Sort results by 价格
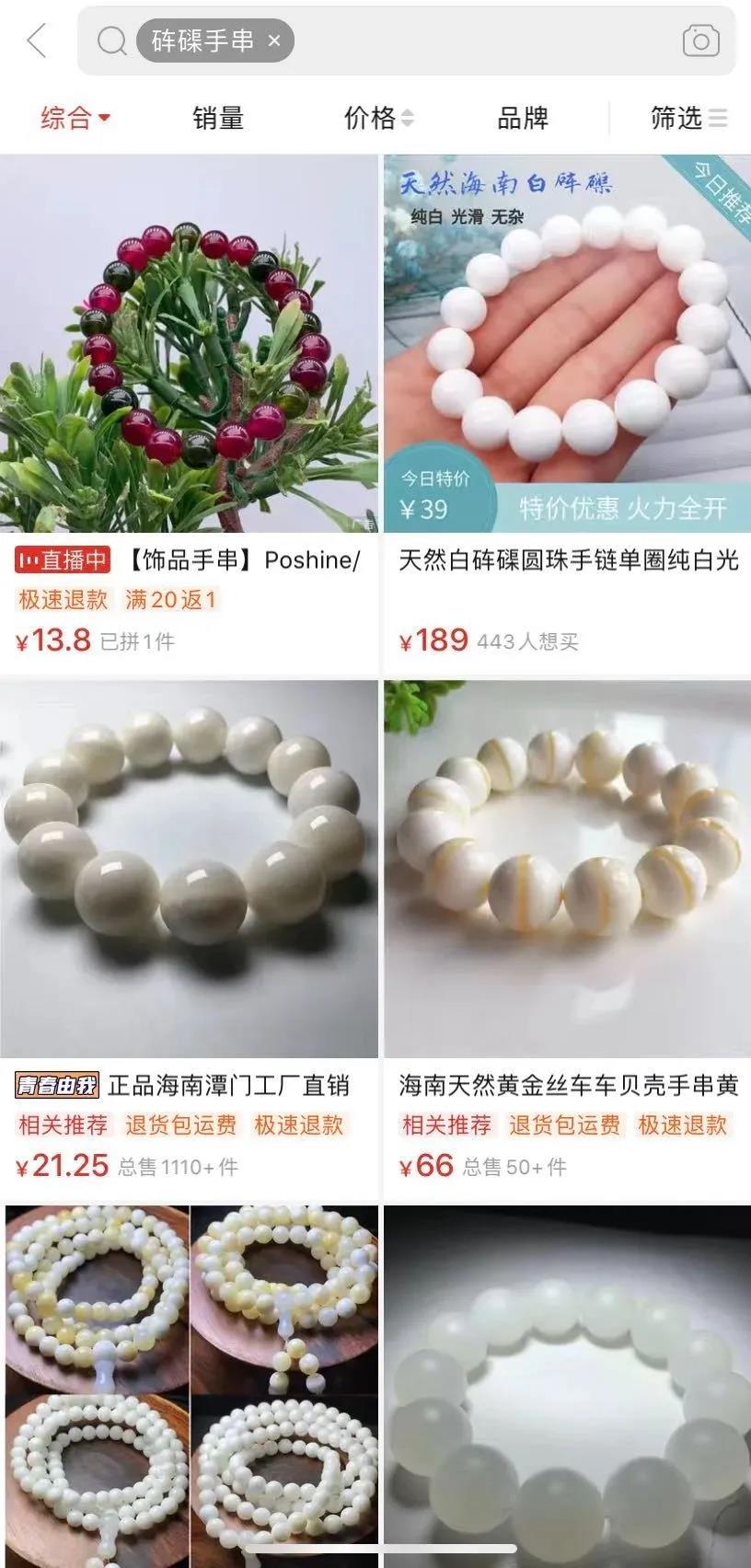The width and height of the screenshot is (751, 1568). 378,118
